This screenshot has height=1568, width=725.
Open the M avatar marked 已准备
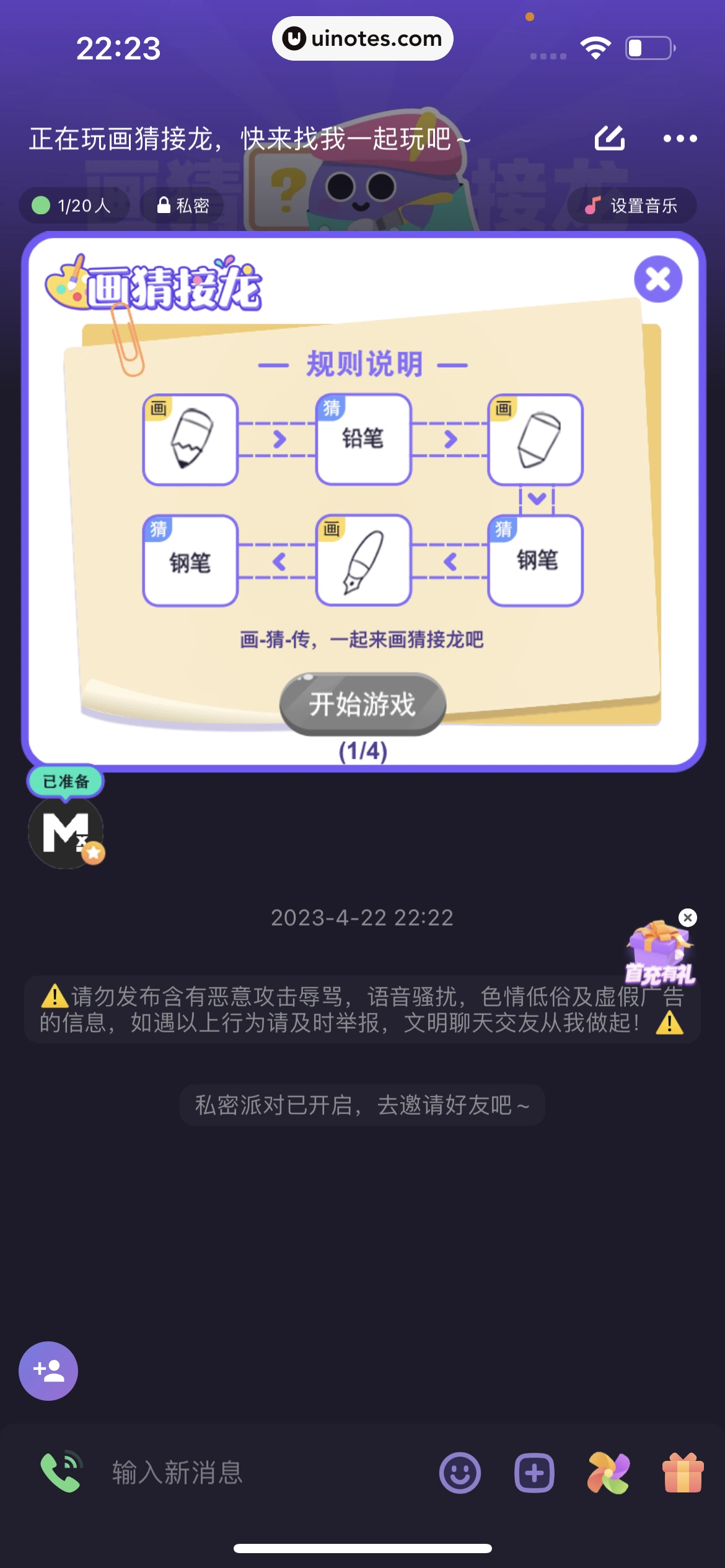point(66,832)
